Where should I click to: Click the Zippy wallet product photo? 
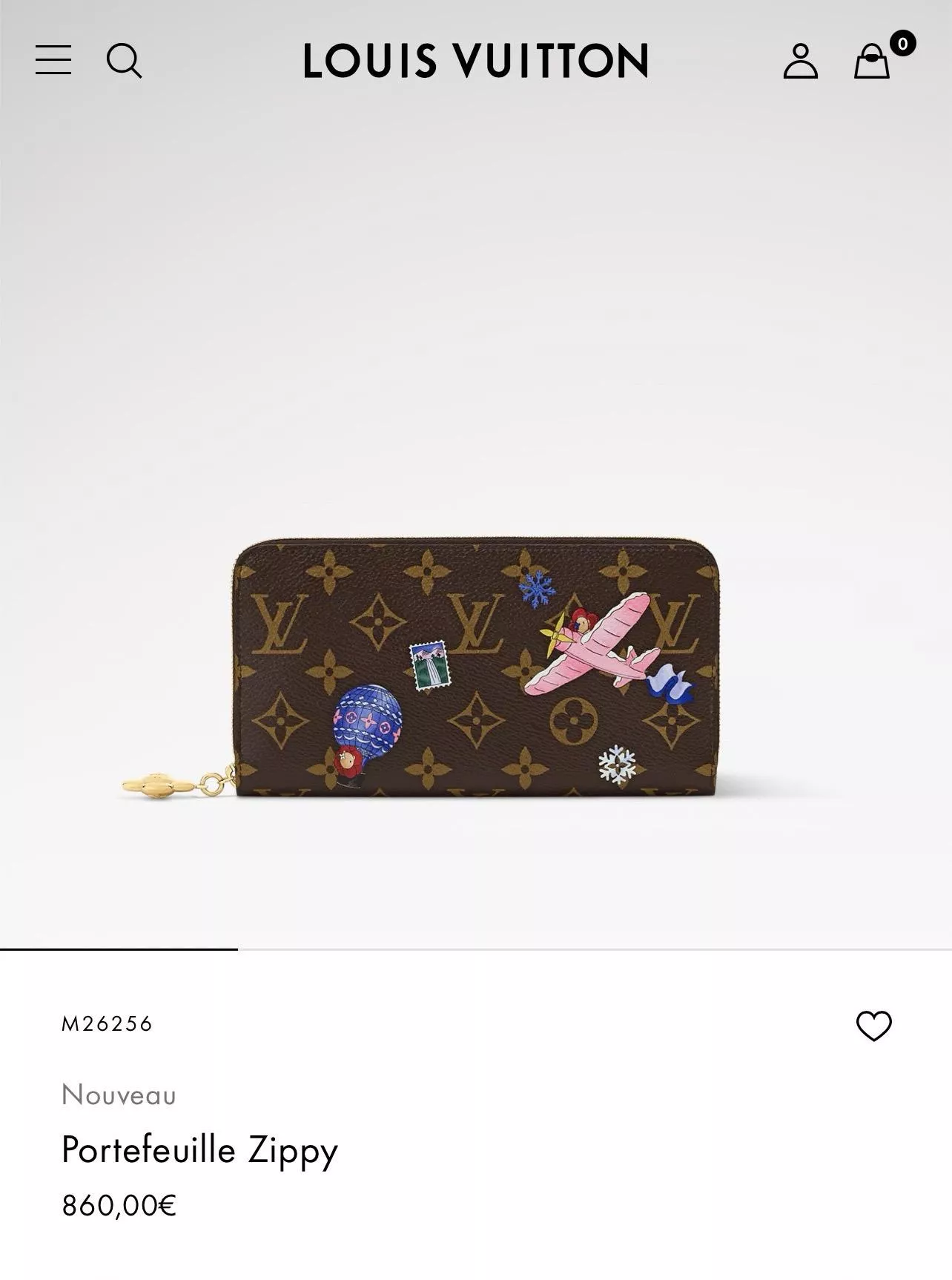(x=475, y=667)
